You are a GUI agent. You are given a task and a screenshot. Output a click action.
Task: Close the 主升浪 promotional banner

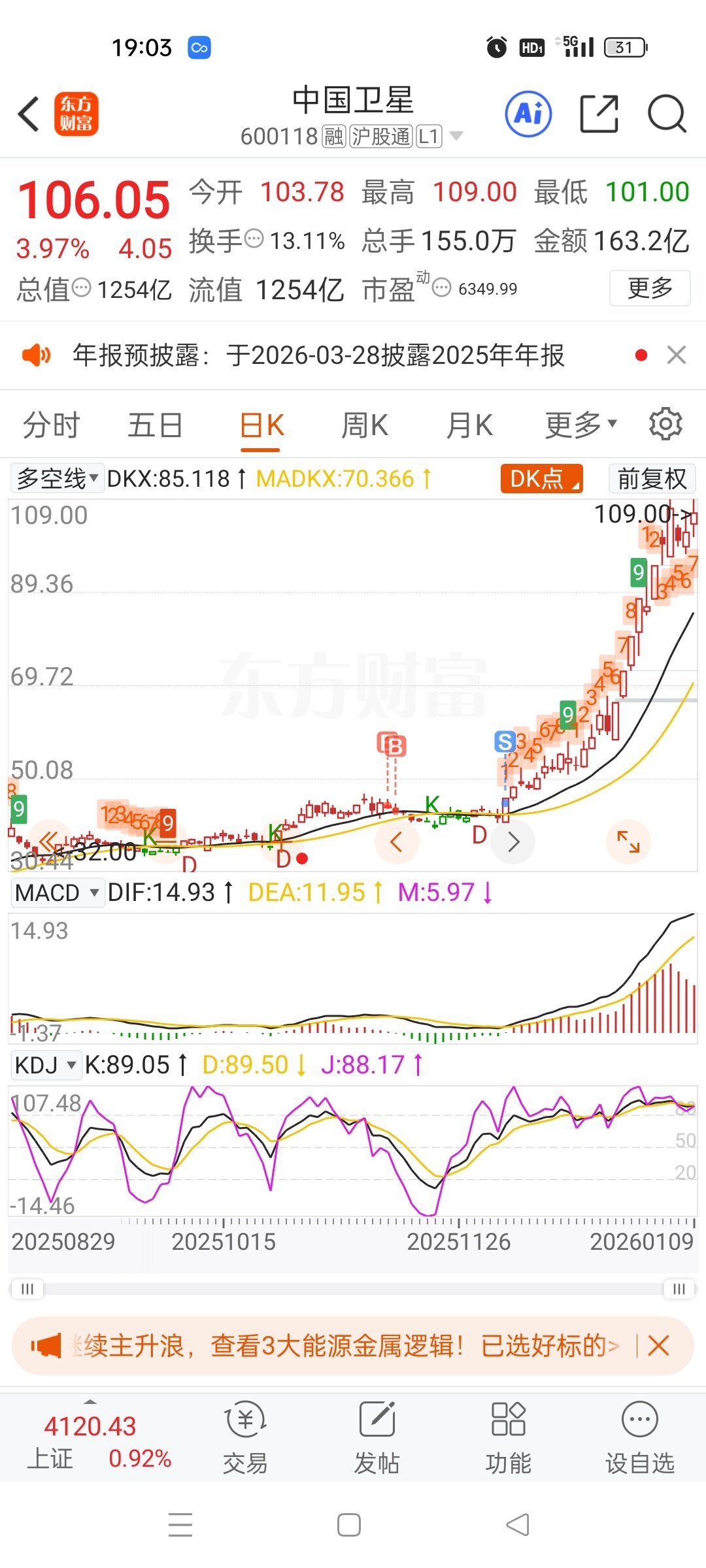click(658, 1346)
